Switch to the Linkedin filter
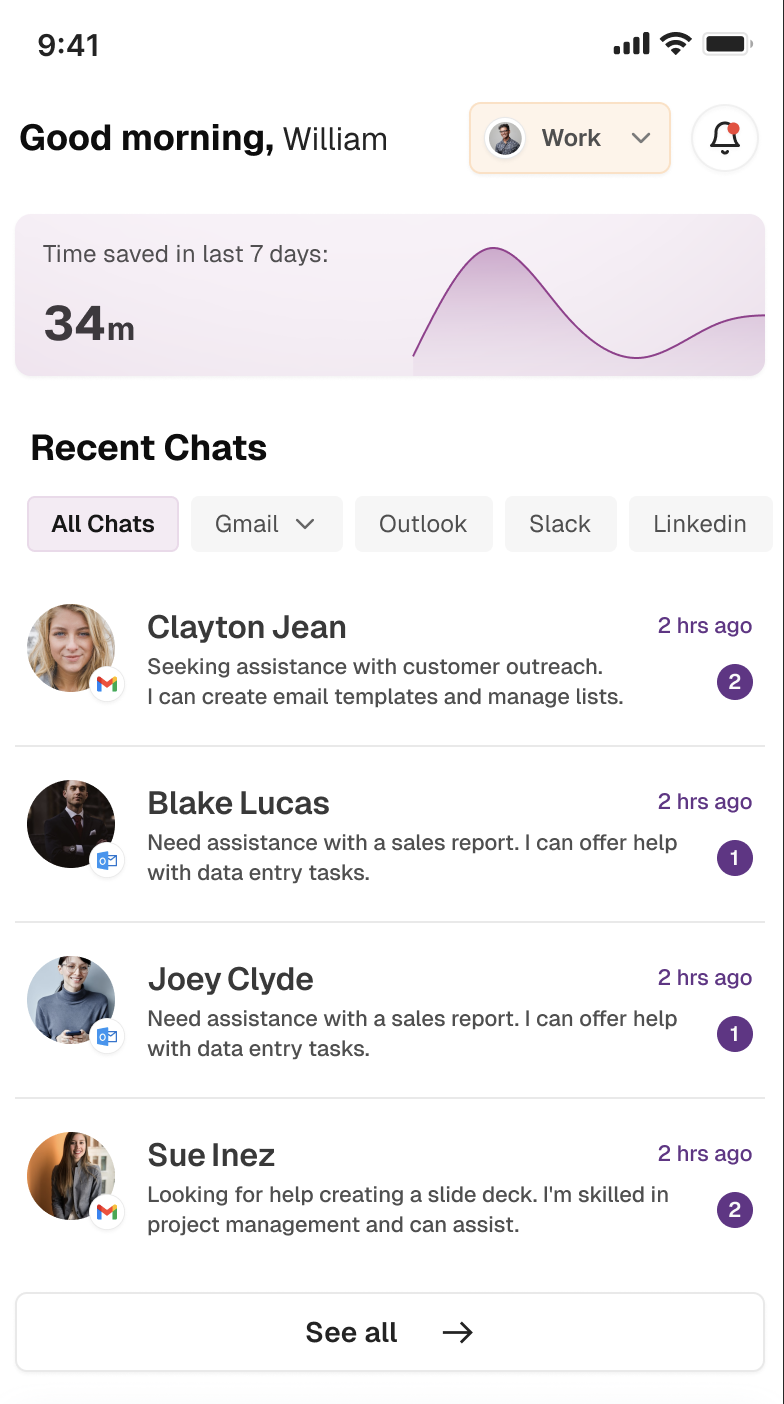Image resolution: width=784 pixels, height=1404 pixels. coord(699,524)
